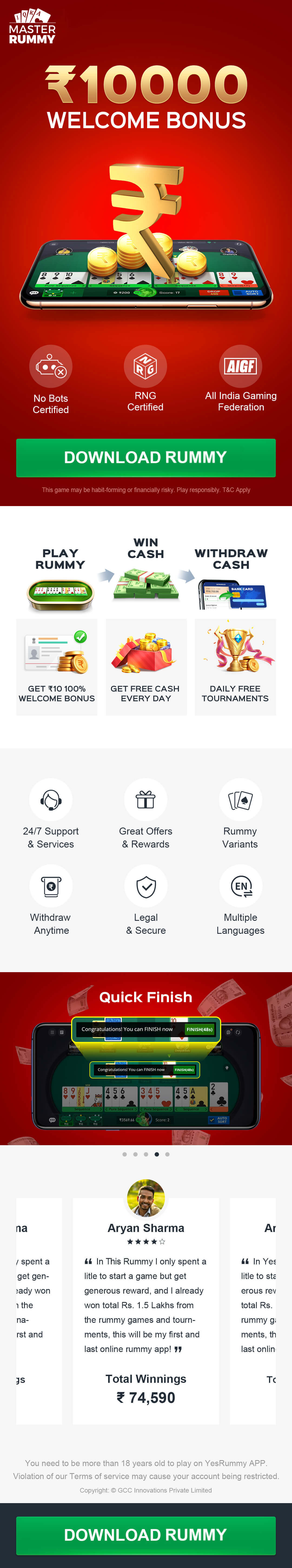
Task: Tap the Download Rummy button below the certification badges
Action: pyautogui.click(x=145, y=458)
